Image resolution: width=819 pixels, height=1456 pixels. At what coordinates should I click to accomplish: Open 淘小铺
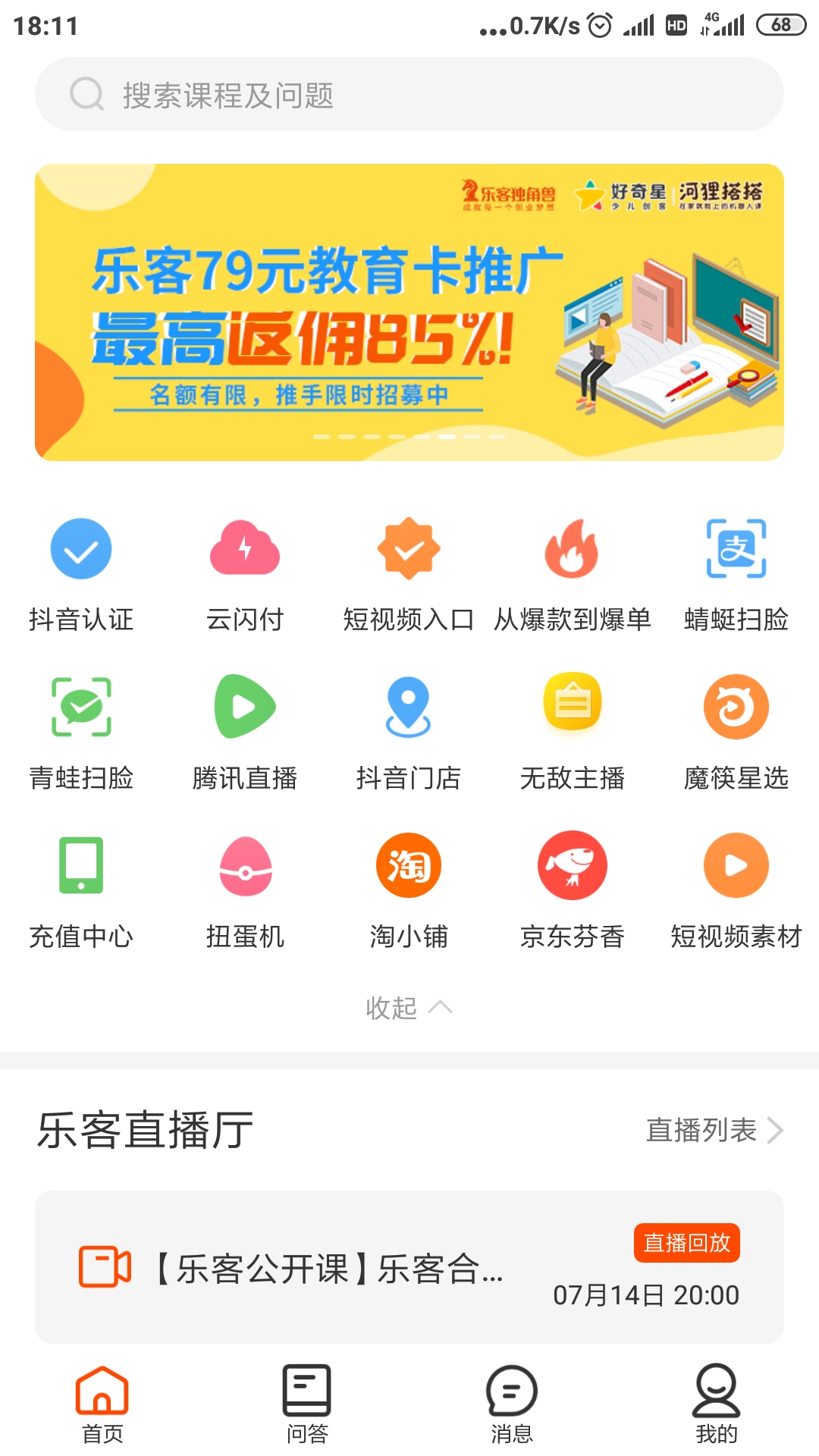pos(409,891)
